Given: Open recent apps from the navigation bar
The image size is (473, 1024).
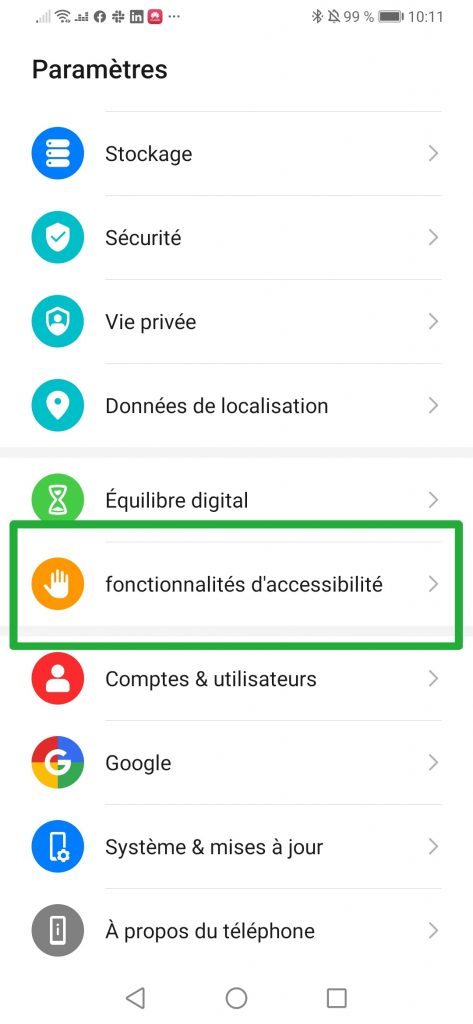Looking at the screenshot, I should coord(336,997).
